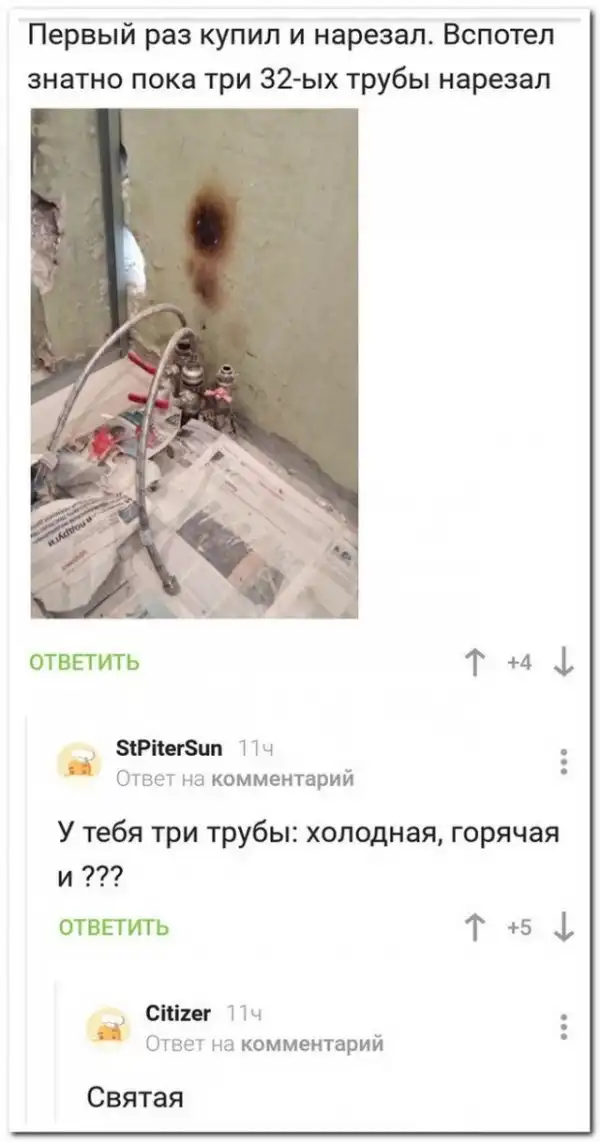600x1142 pixels.
Task: Open the attached plumbing photo in the comment
Action: tap(194, 362)
